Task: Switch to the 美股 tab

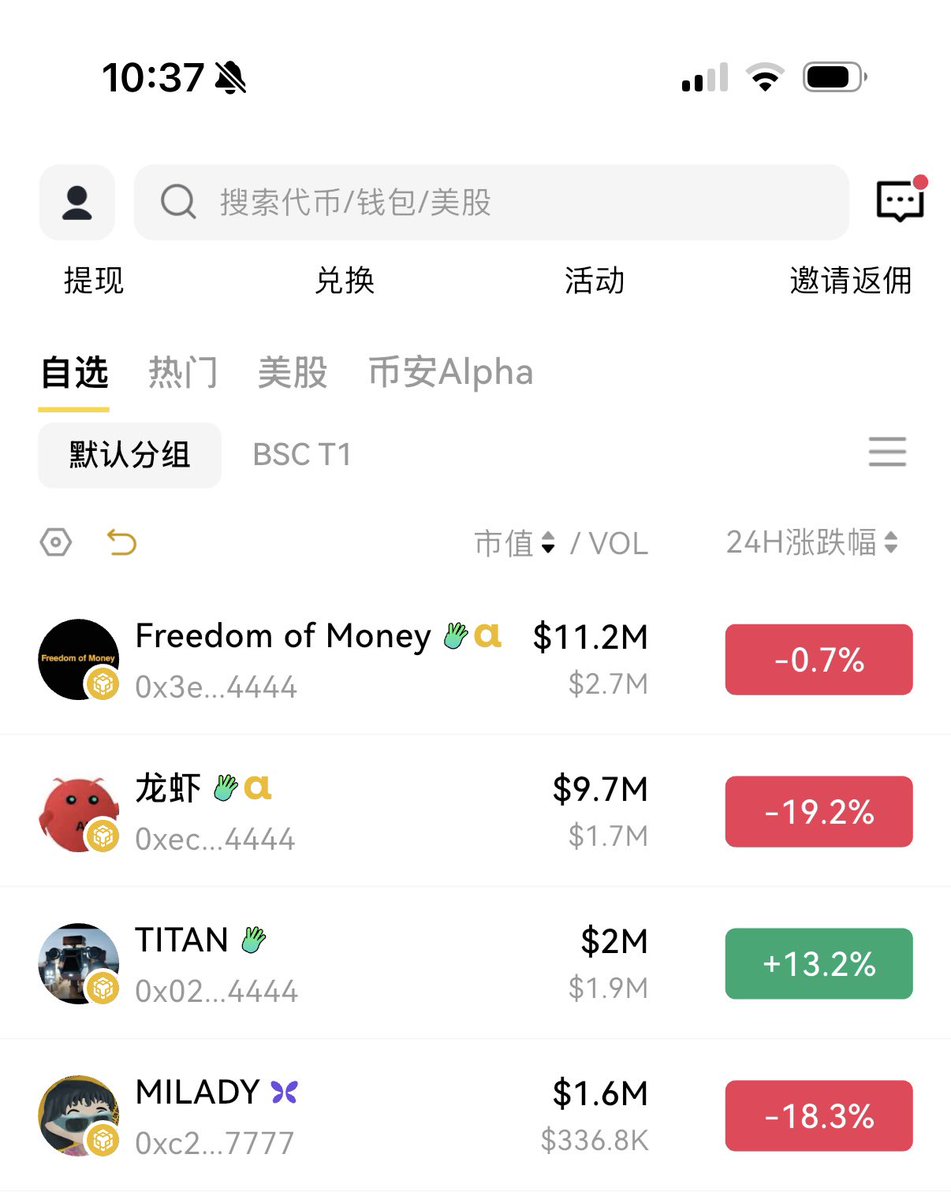Action: coord(292,373)
